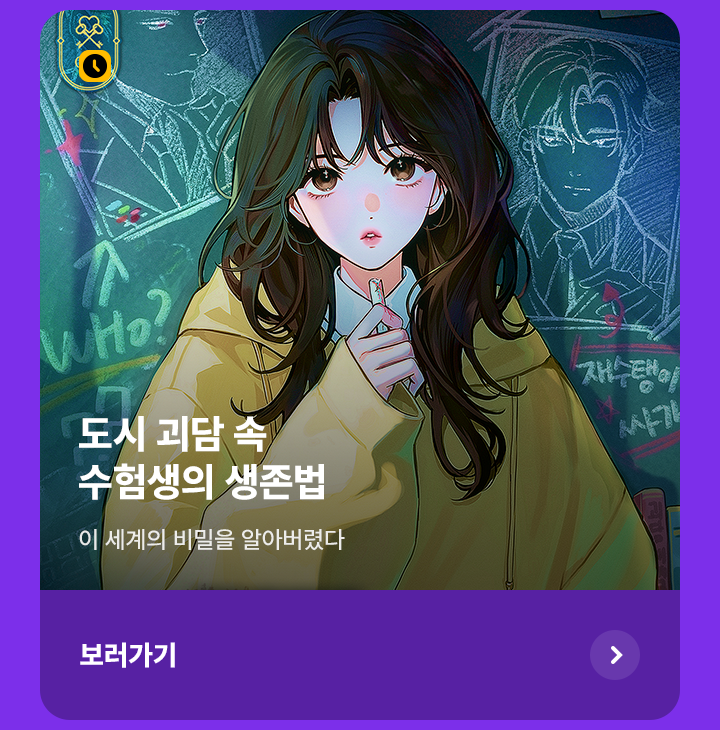Tap the 보러가기 arrow button
Viewport: 720px width, 730px height.
tap(615, 655)
